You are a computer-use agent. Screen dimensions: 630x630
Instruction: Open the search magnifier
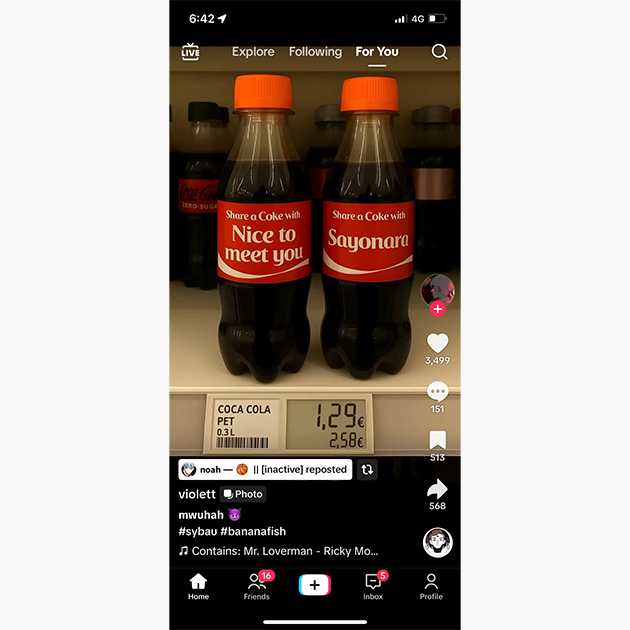(x=439, y=52)
